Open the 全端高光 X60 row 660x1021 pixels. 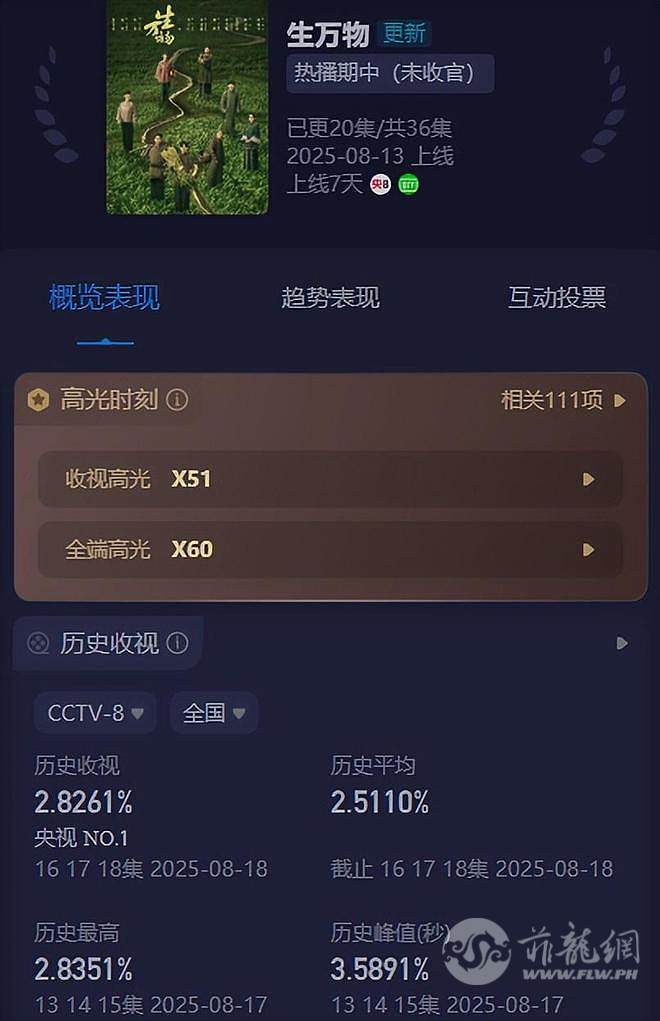pos(330,549)
